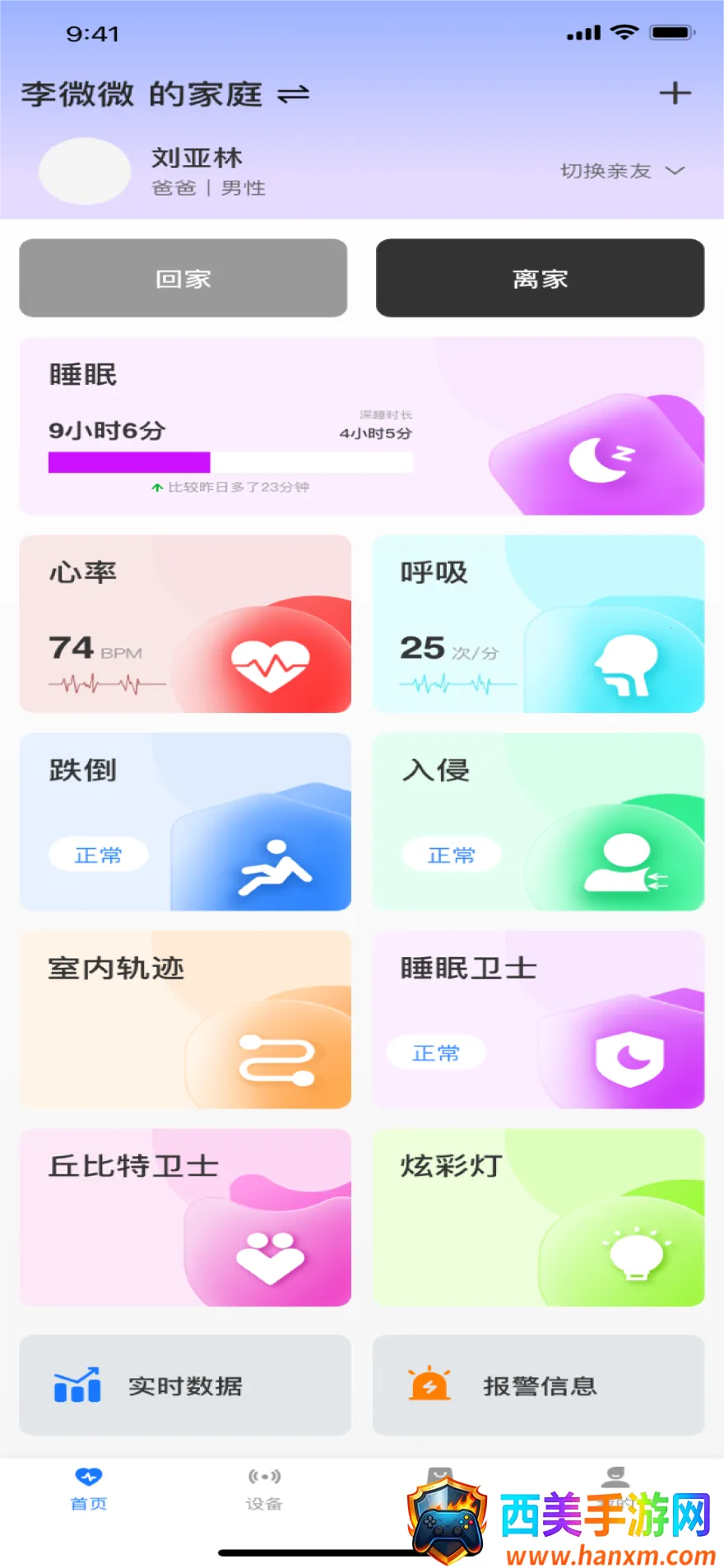The width and height of the screenshot is (724, 1568).
Task: Open the 炫彩灯 light card
Action: tap(539, 1218)
